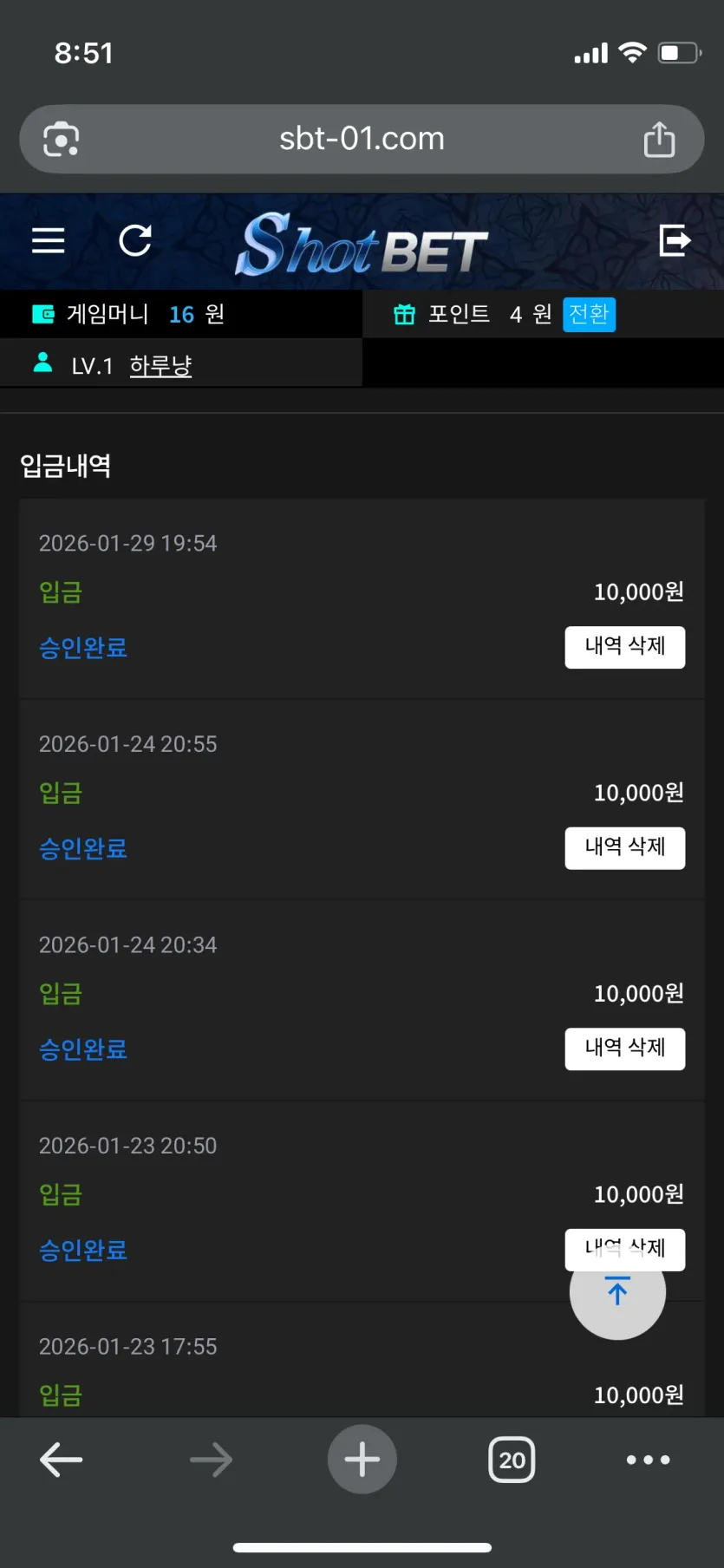Image resolution: width=724 pixels, height=1568 pixels.
Task: Go back in the browser
Action: click(61, 1460)
